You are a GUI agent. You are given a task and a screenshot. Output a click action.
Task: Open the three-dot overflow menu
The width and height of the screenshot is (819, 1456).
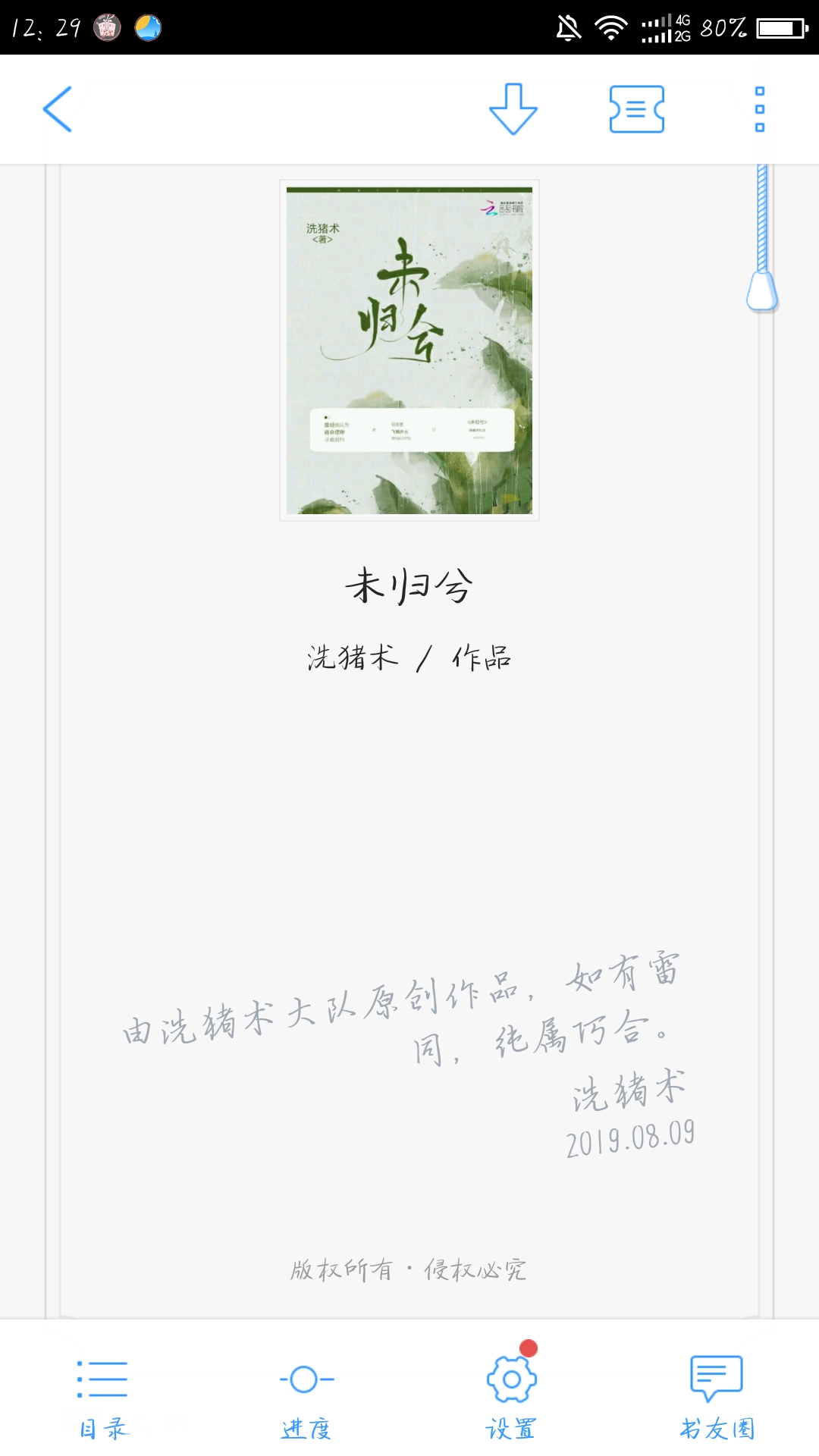point(760,109)
